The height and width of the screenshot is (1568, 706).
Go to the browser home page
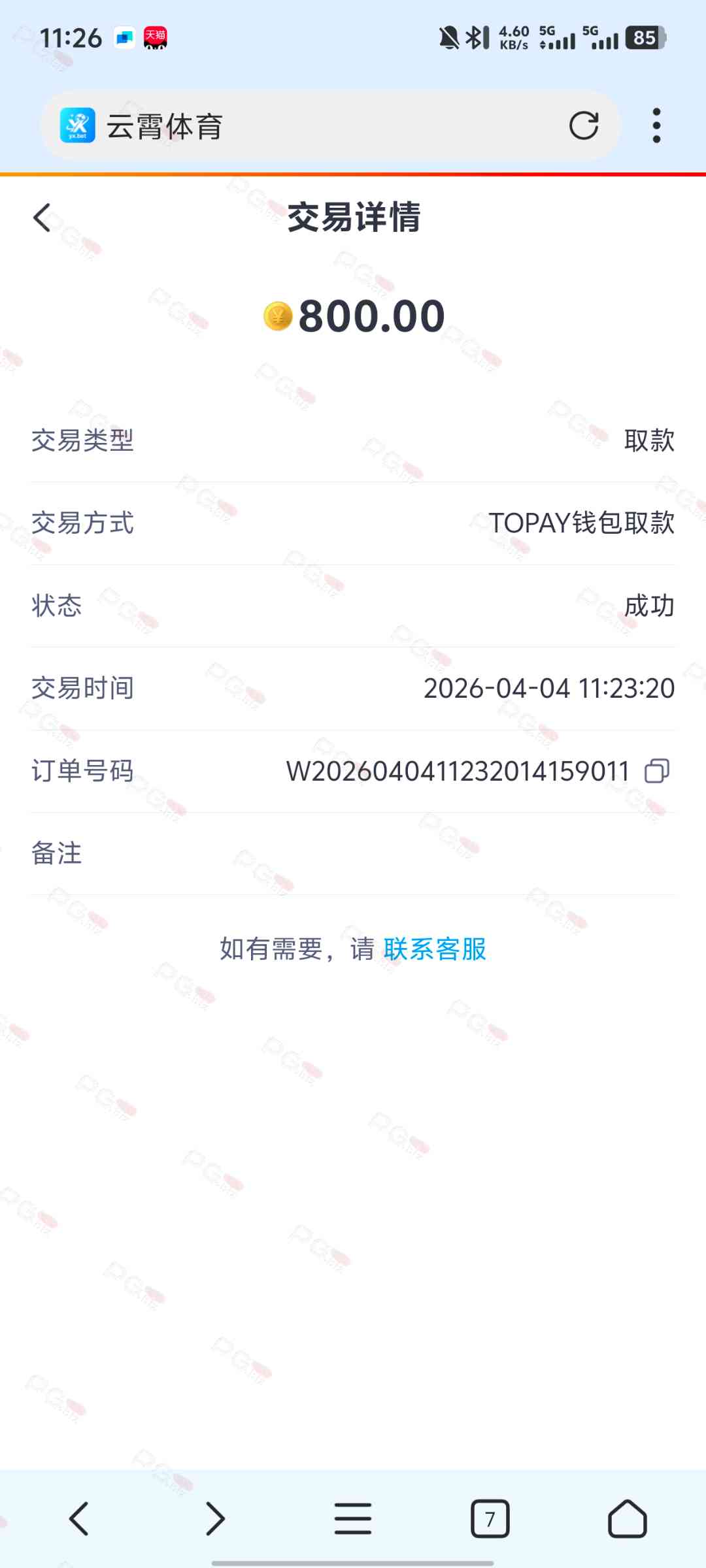click(627, 1518)
